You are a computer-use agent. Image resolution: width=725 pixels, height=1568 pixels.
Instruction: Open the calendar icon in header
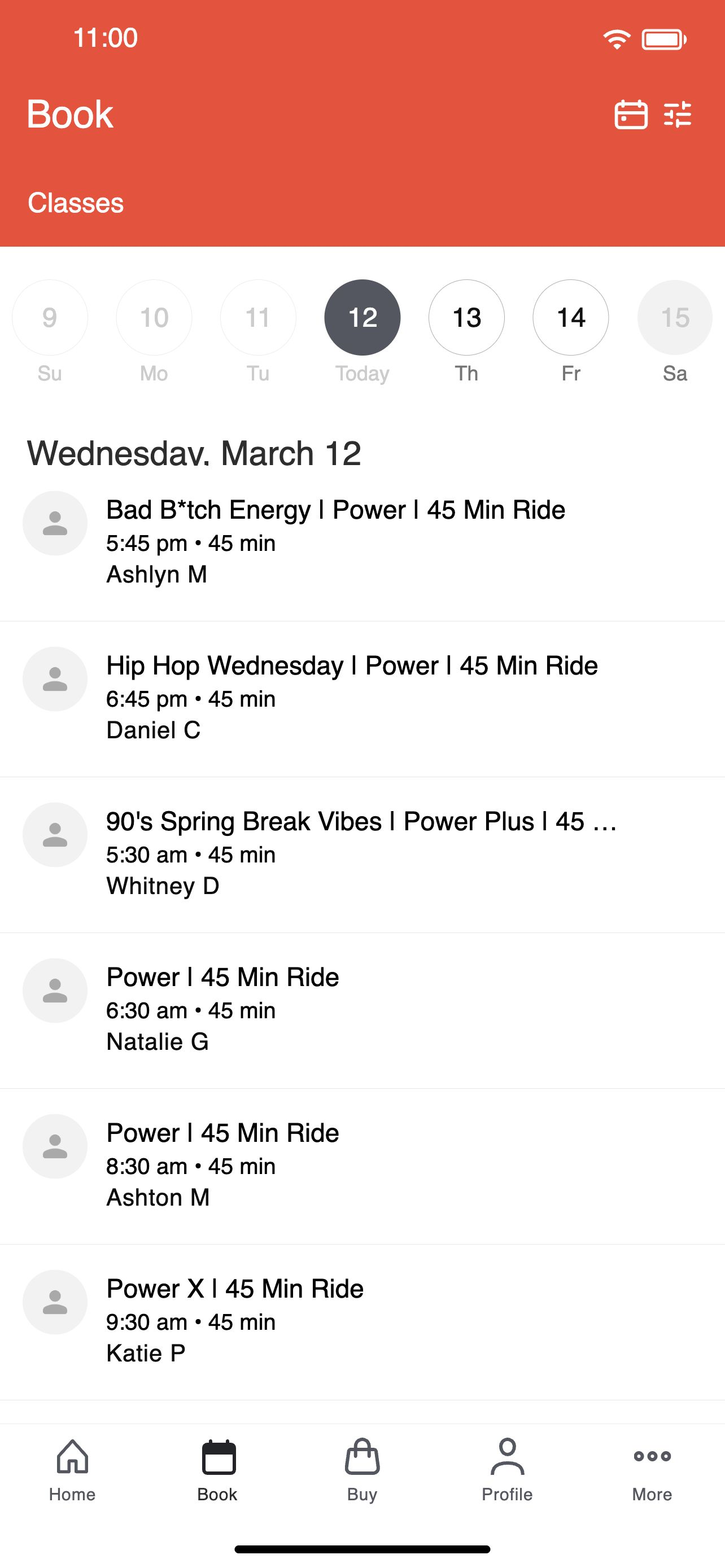[x=631, y=115]
